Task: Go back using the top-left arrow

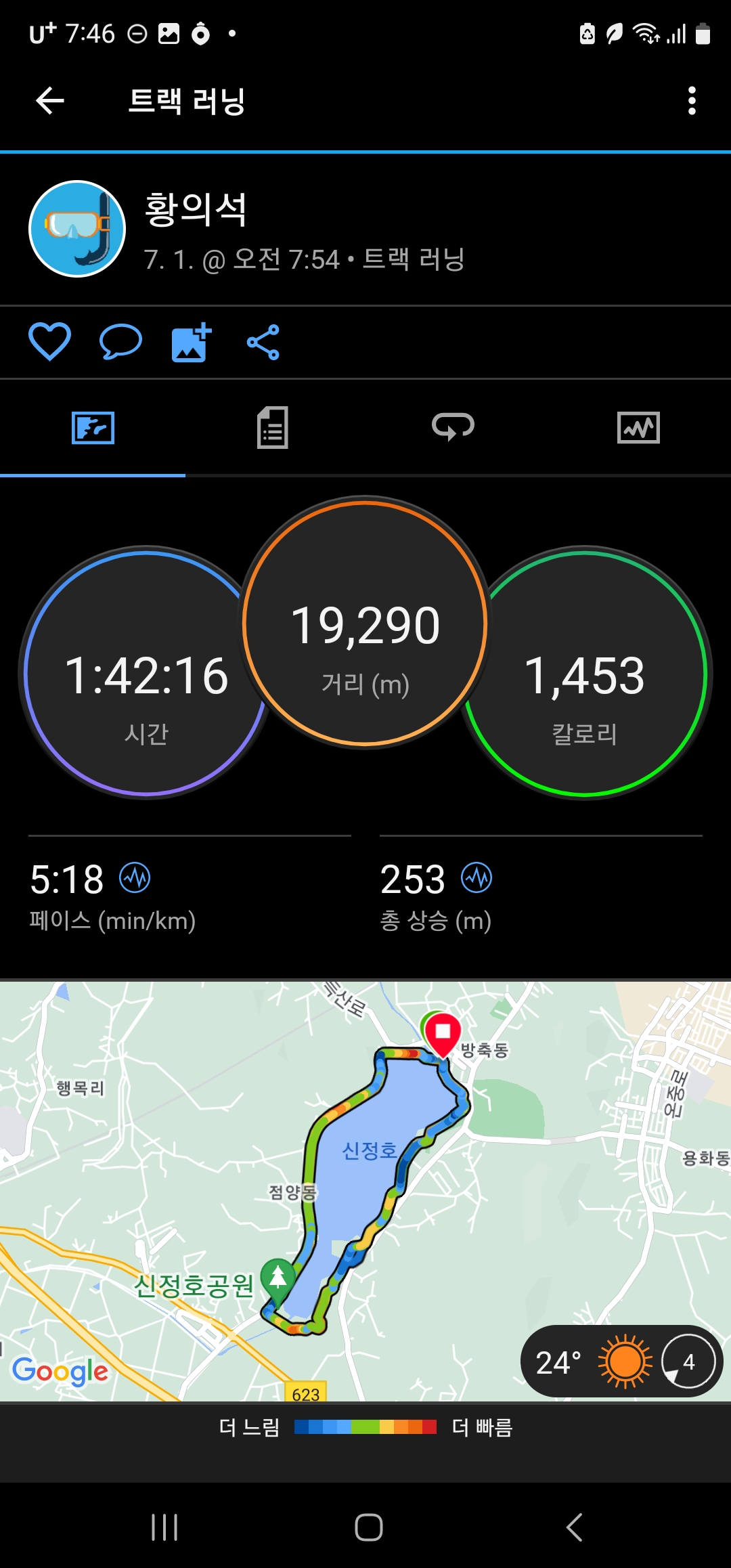Action: (50, 101)
